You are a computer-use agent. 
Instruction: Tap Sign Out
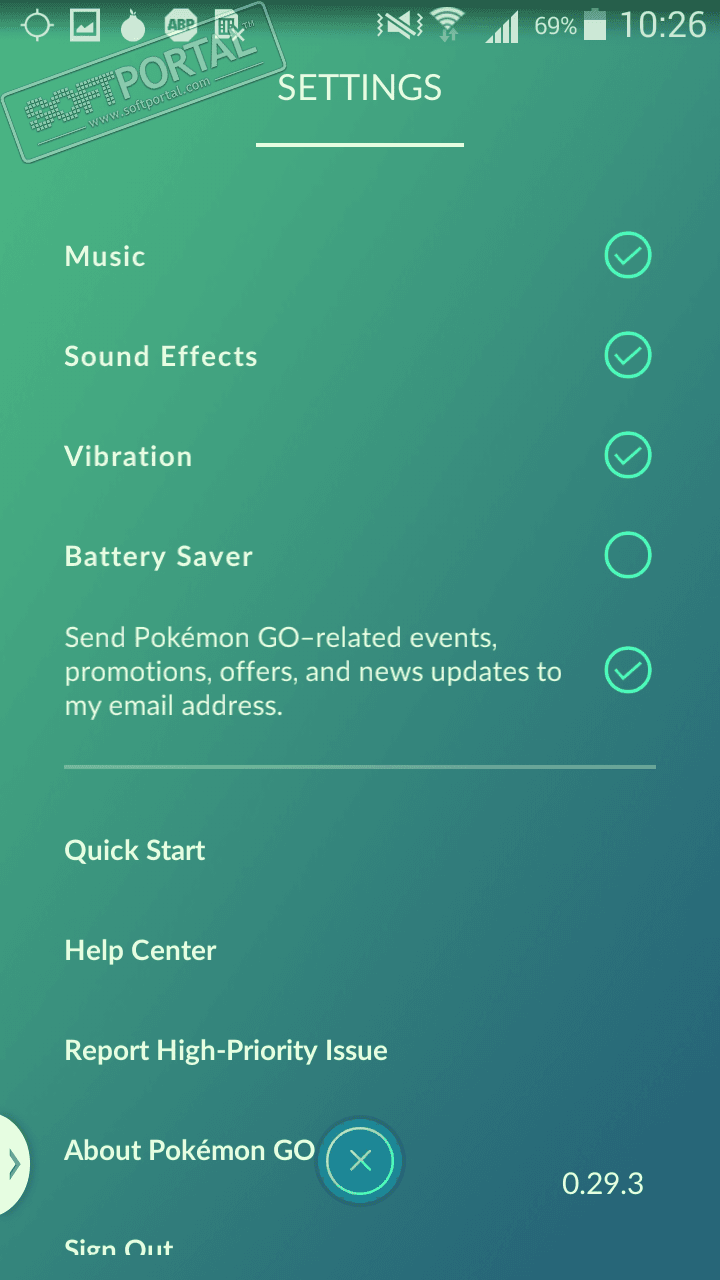click(119, 1248)
